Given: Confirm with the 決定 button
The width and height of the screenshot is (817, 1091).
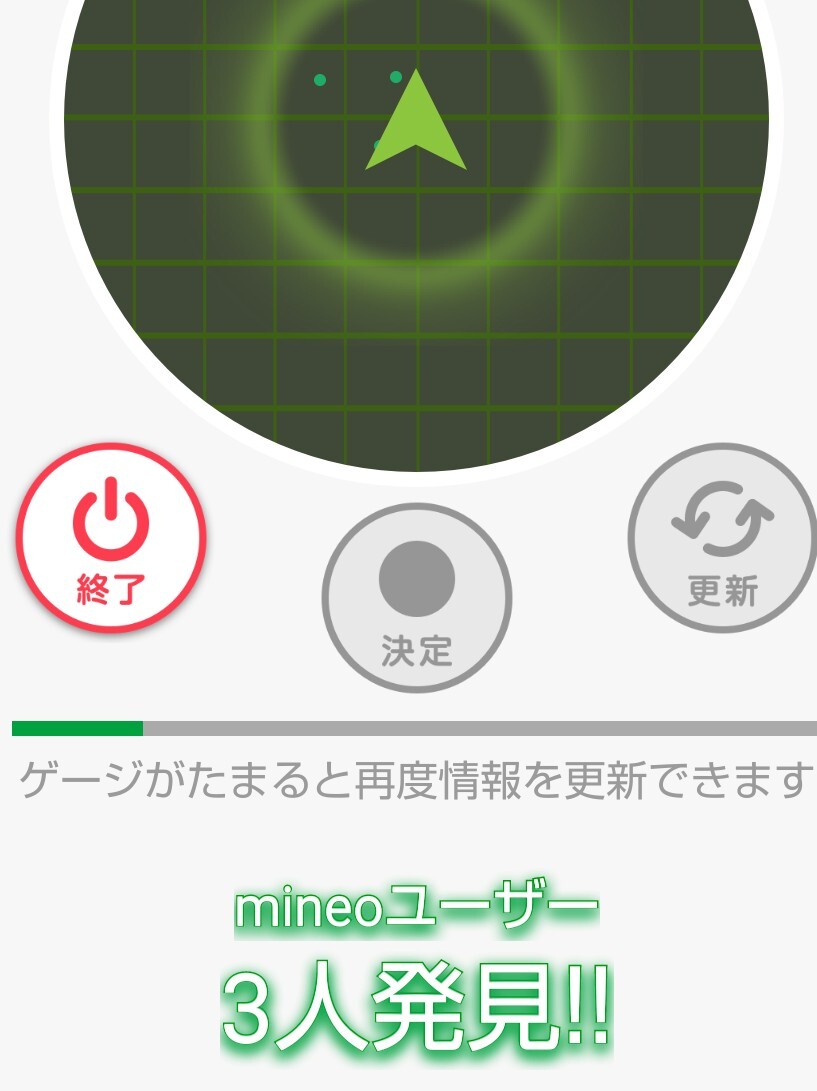Looking at the screenshot, I should pos(416,597).
